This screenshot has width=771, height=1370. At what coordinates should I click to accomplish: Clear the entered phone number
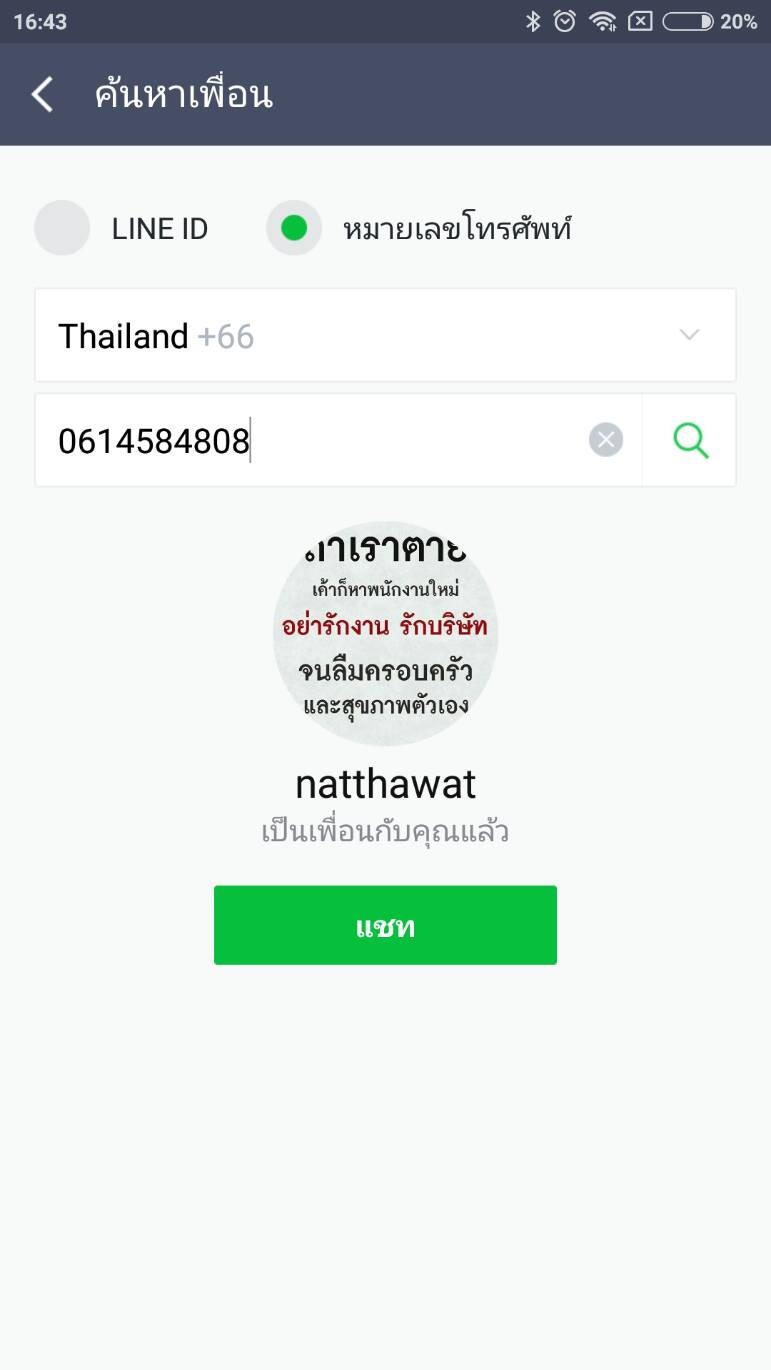[606, 440]
